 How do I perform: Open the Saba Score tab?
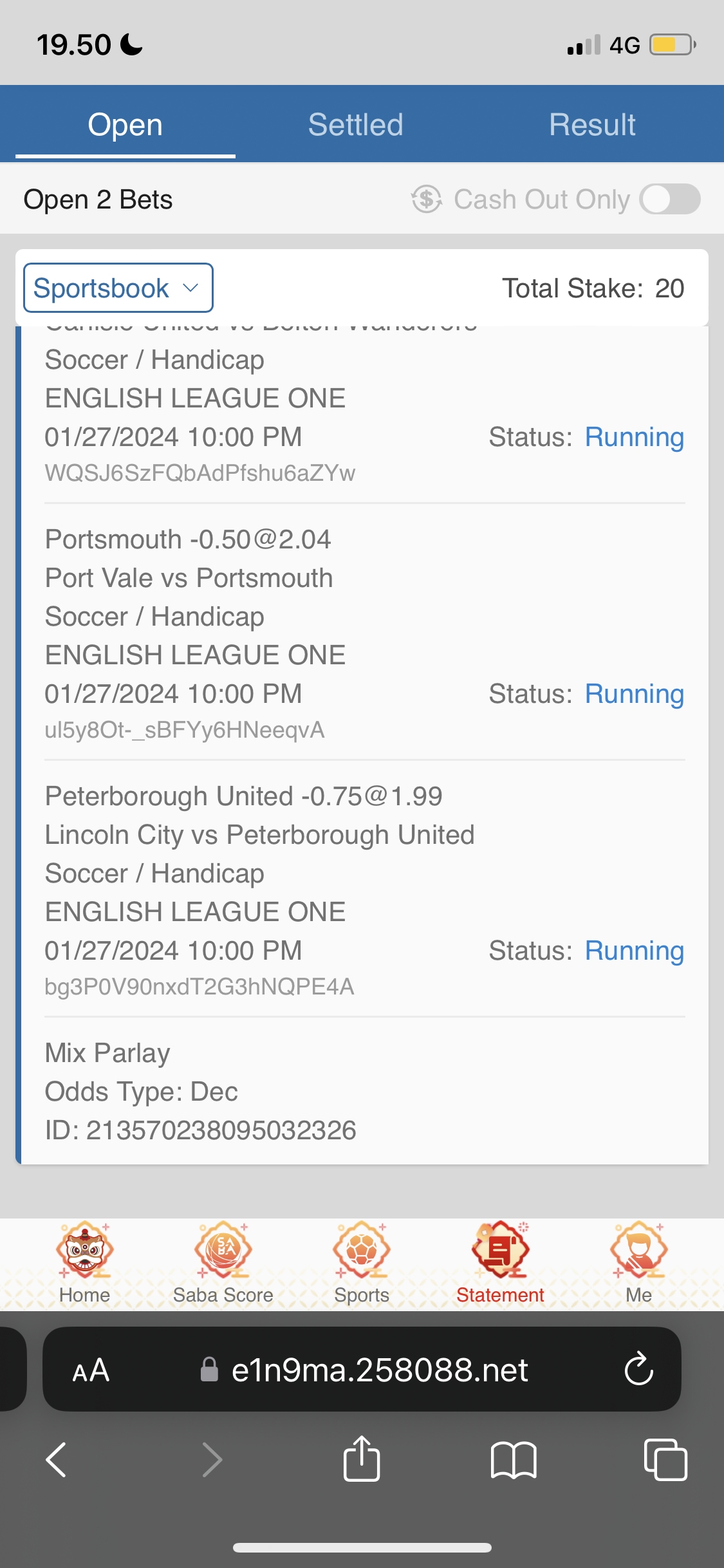223,1262
